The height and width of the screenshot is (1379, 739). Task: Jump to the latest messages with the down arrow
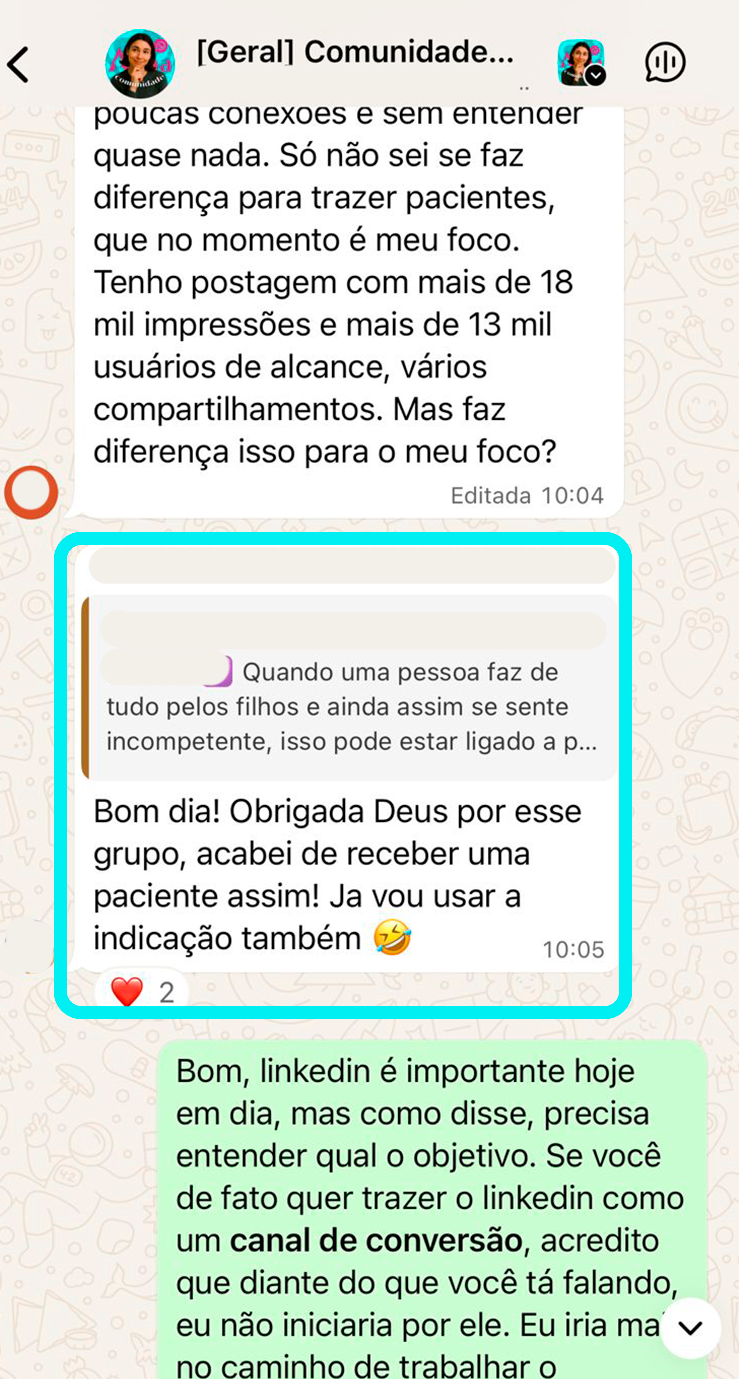[x=690, y=1327]
